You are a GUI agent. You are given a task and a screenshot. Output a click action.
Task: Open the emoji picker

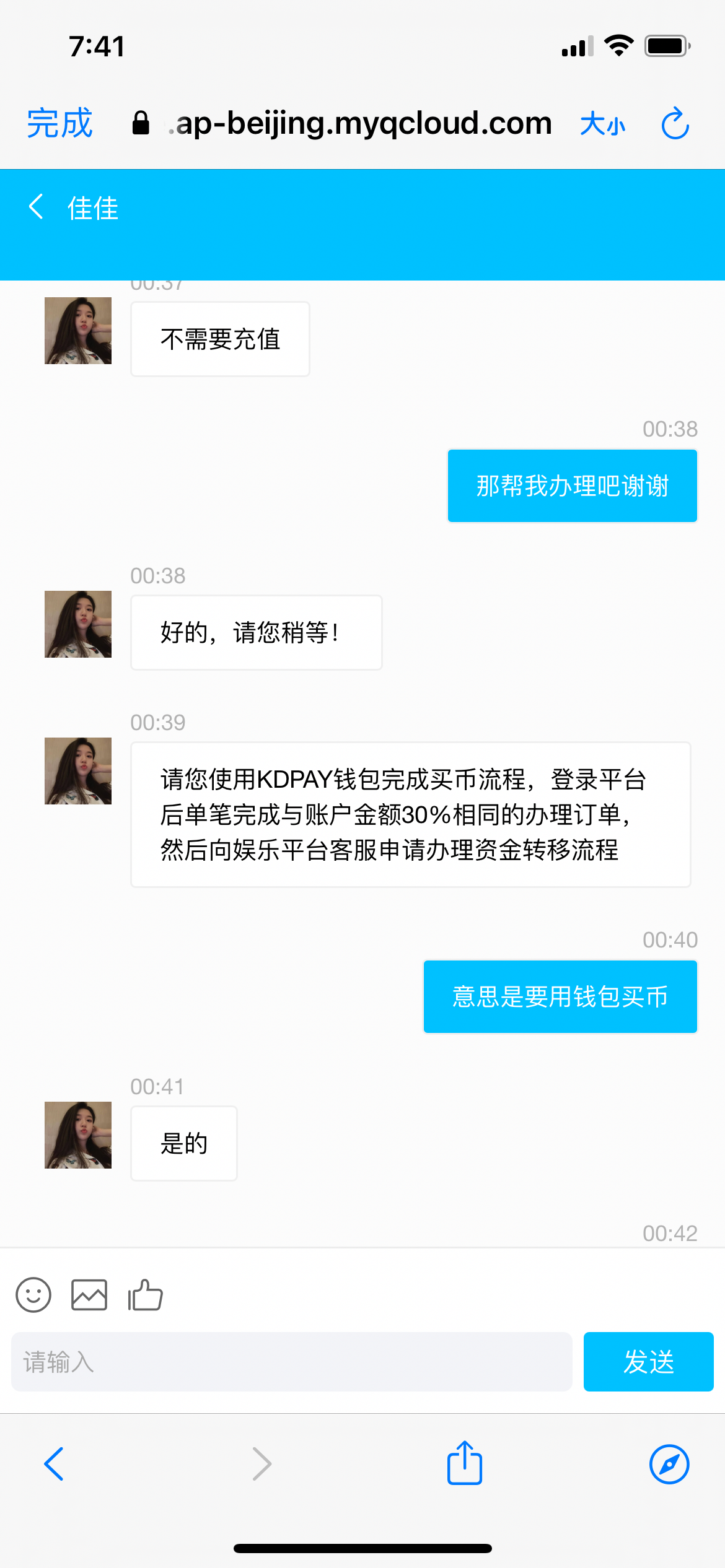click(x=33, y=1295)
